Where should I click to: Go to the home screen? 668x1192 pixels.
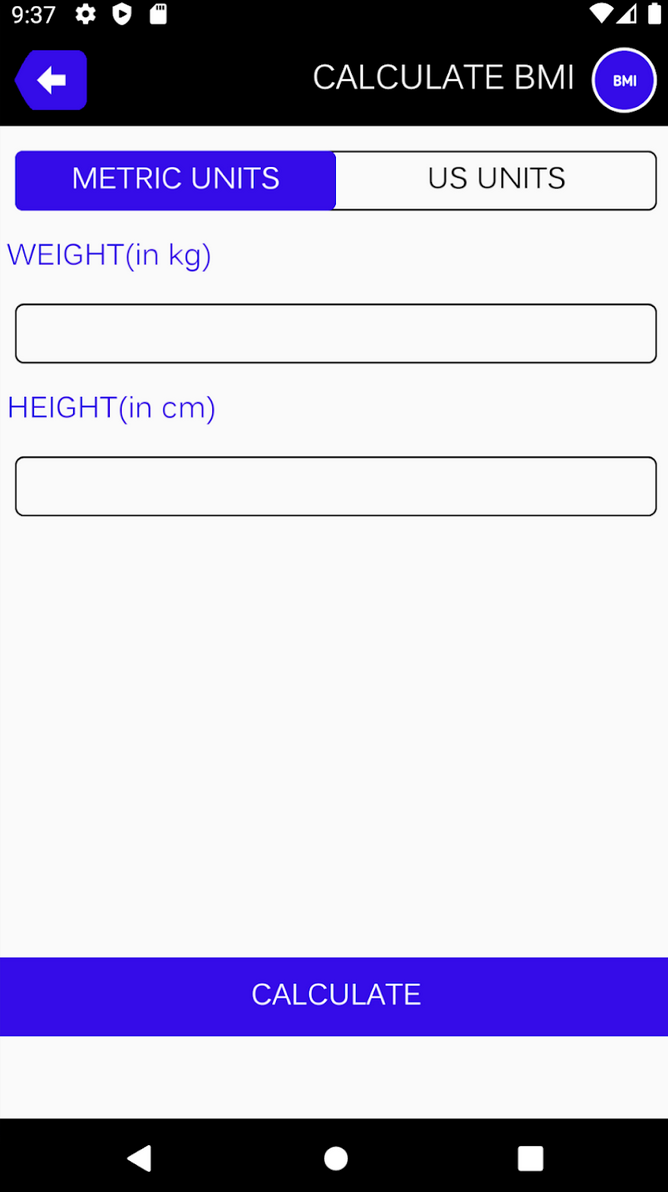(335, 1158)
